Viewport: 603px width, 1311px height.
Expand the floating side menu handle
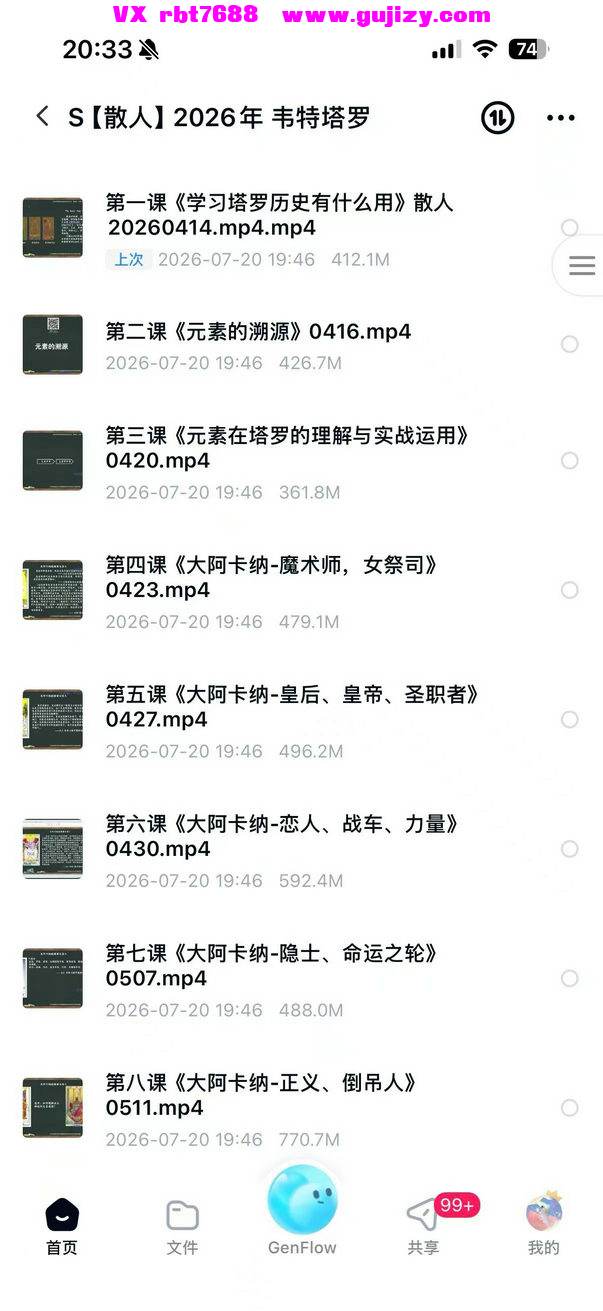click(581, 265)
